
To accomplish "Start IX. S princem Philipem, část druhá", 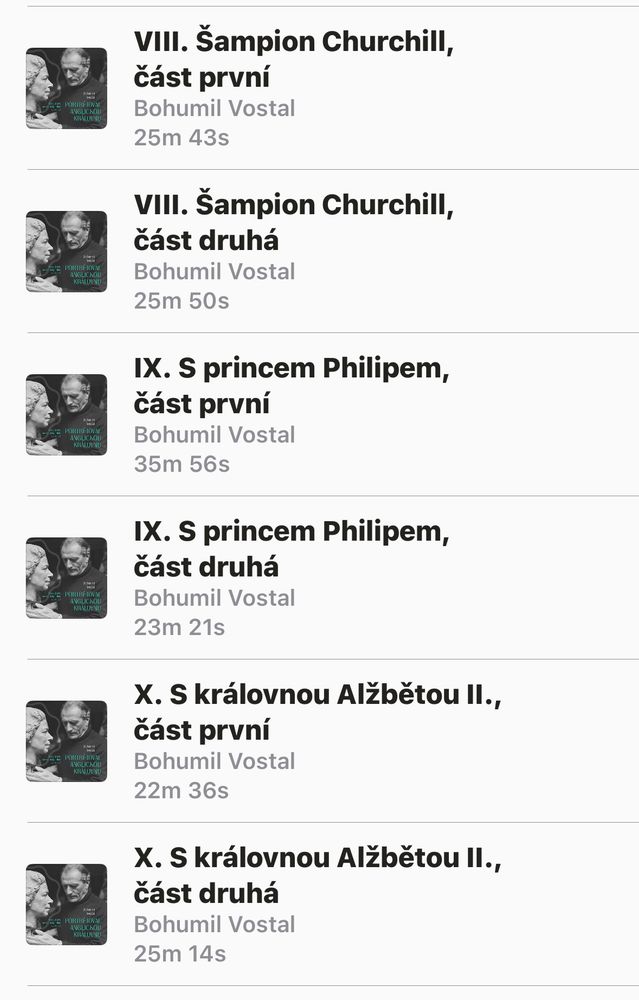I will (x=292, y=549).
